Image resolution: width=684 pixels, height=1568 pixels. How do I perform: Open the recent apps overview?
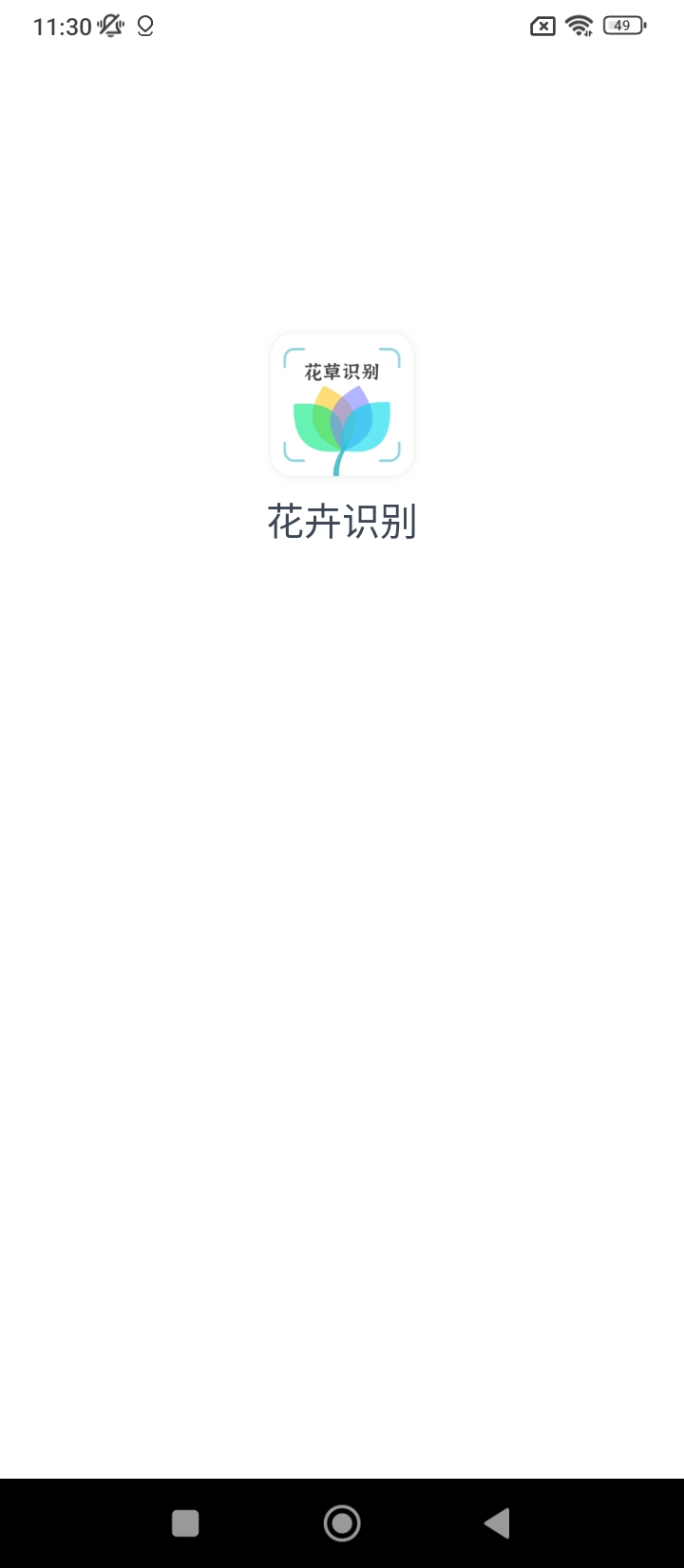pos(185,1523)
